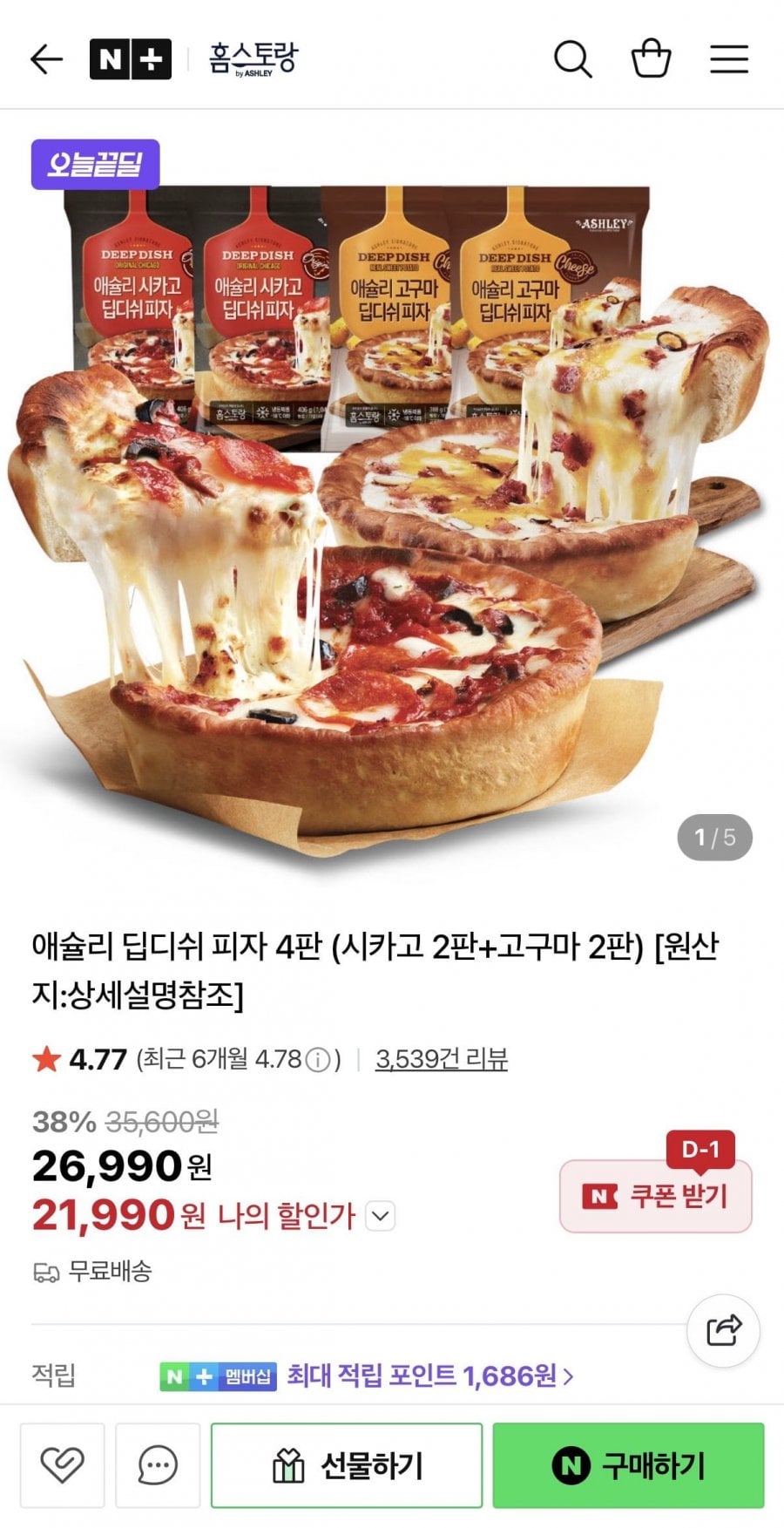Click the free shipping truck icon

46,1273
